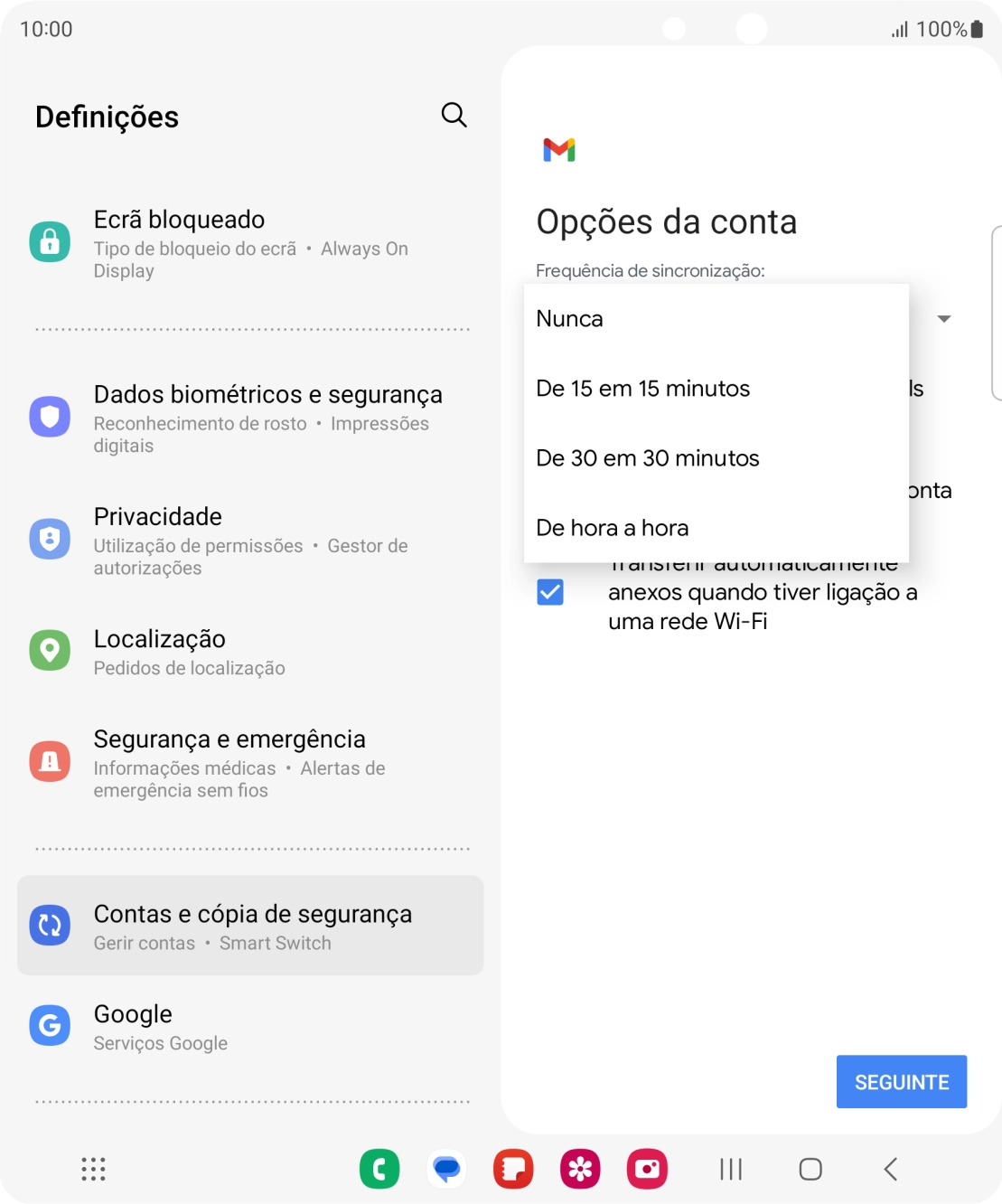The height and width of the screenshot is (1204, 1002).
Task: Open Ecrã bloqueado lock icon
Action: (50, 241)
